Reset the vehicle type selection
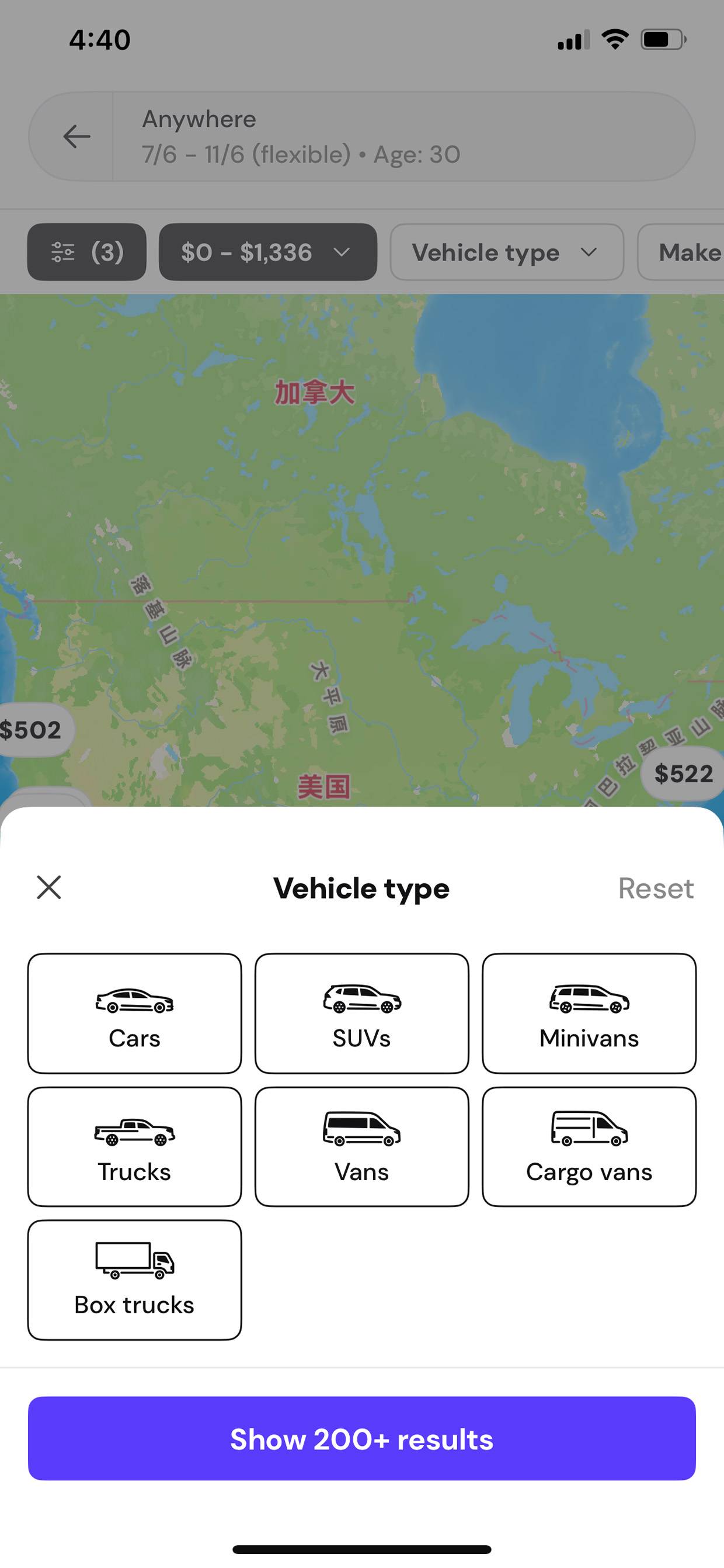The image size is (724, 1568). pyautogui.click(x=656, y=888)
